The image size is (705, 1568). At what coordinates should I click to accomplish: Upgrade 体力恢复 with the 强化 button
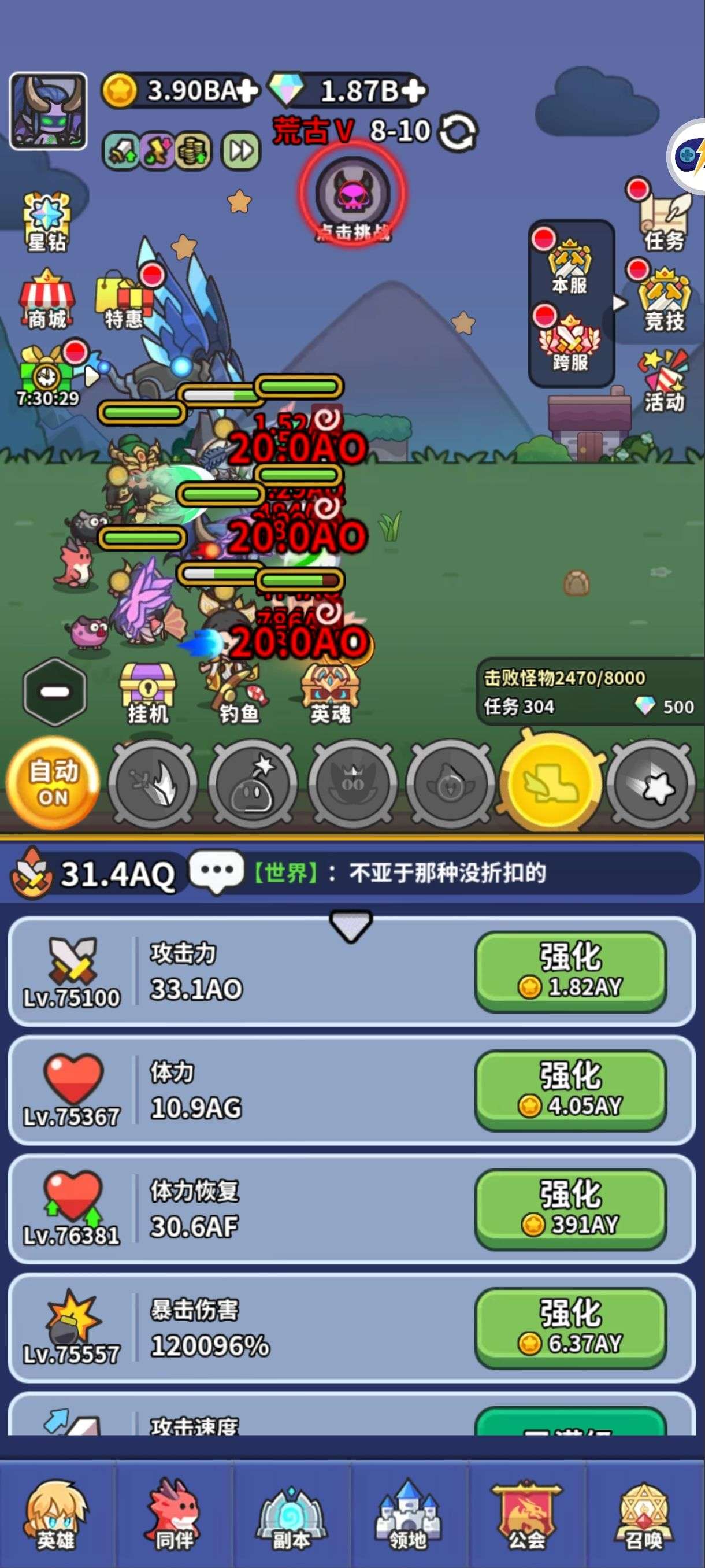(570, 1208)
